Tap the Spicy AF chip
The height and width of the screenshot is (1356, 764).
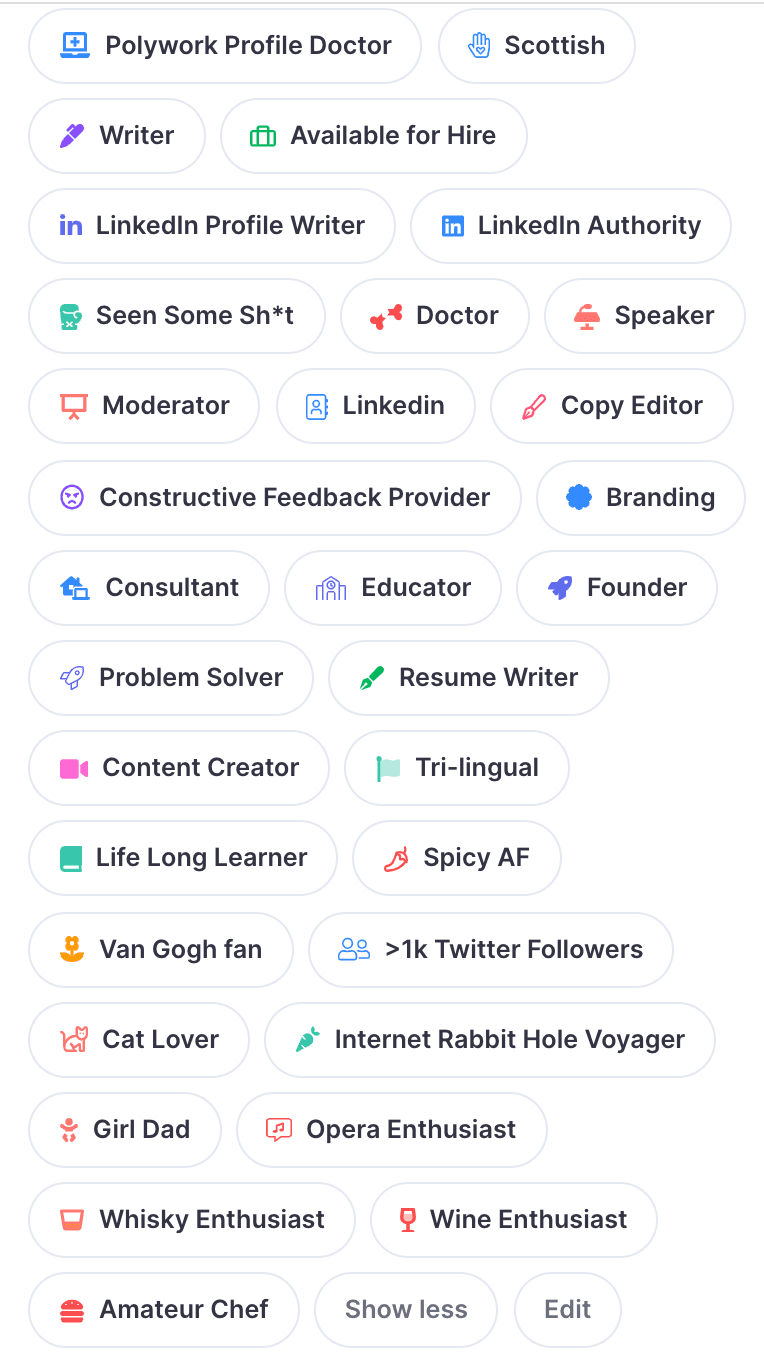(x=457, y=858)
